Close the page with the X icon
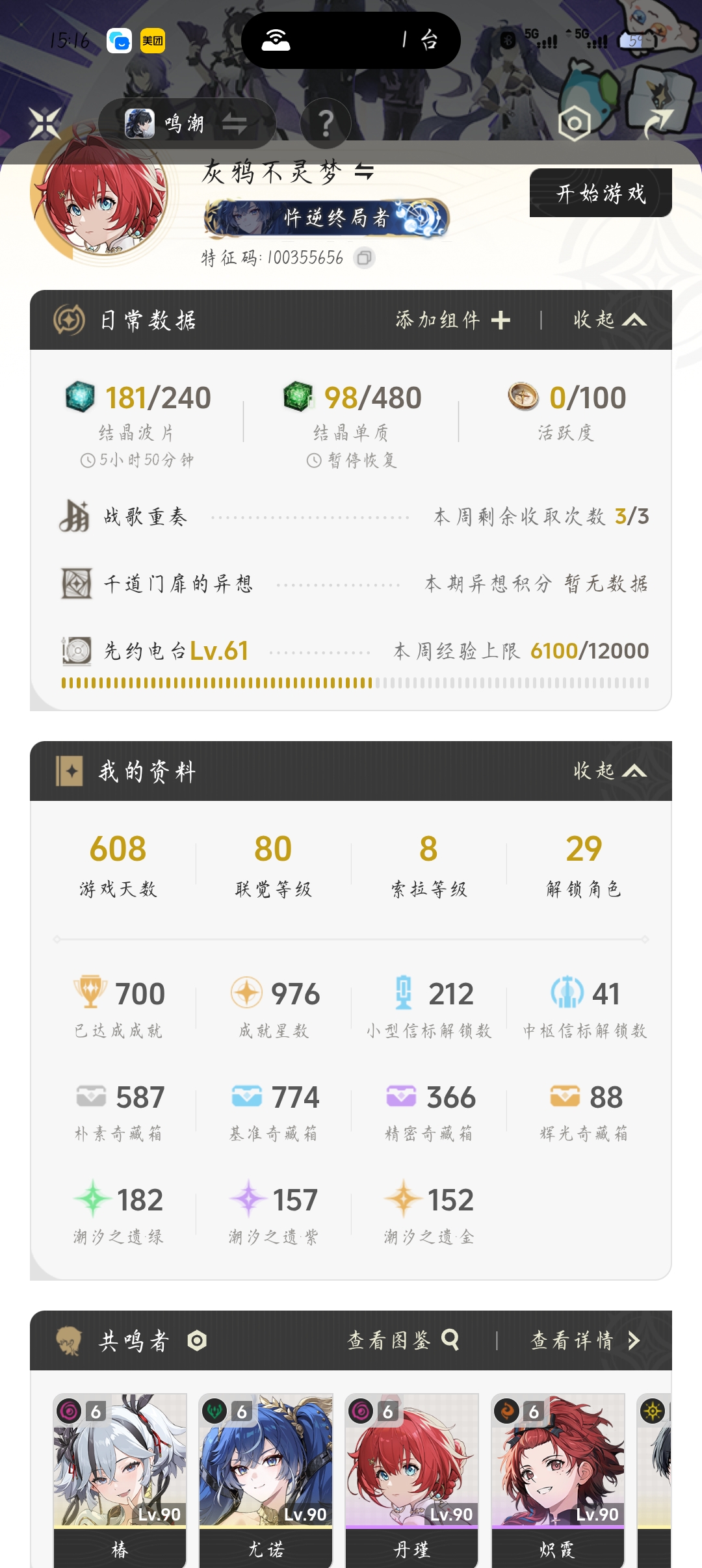 pyautogui.click(x=44, y=123)
